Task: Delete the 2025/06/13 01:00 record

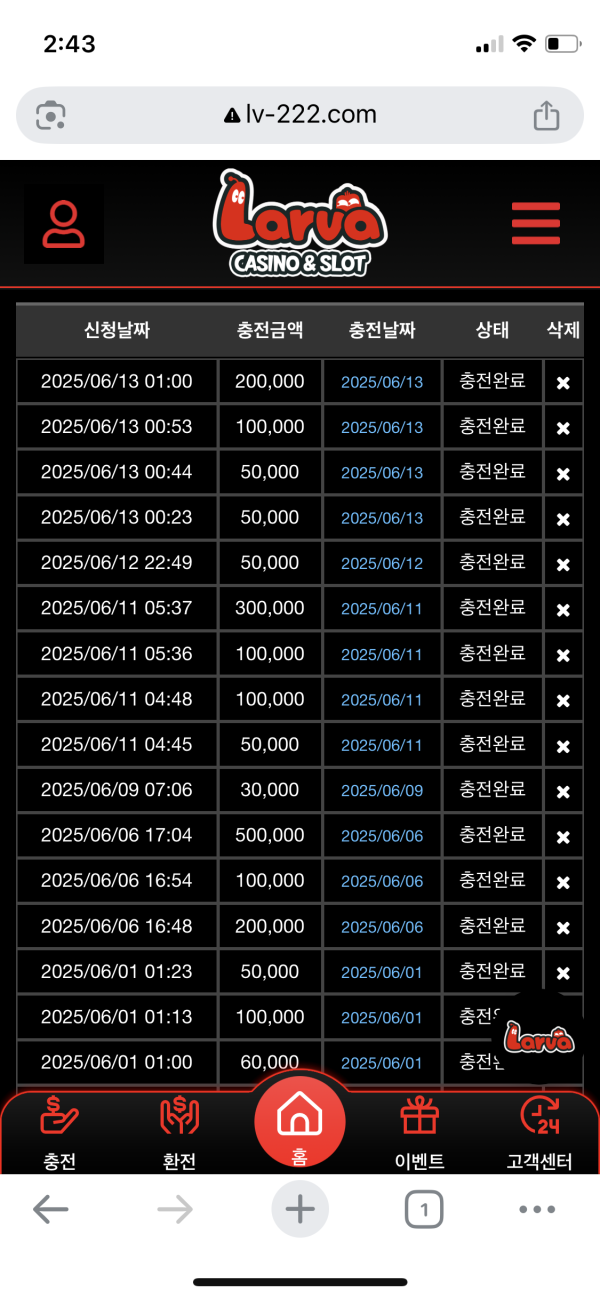Action: coord(563,383)
